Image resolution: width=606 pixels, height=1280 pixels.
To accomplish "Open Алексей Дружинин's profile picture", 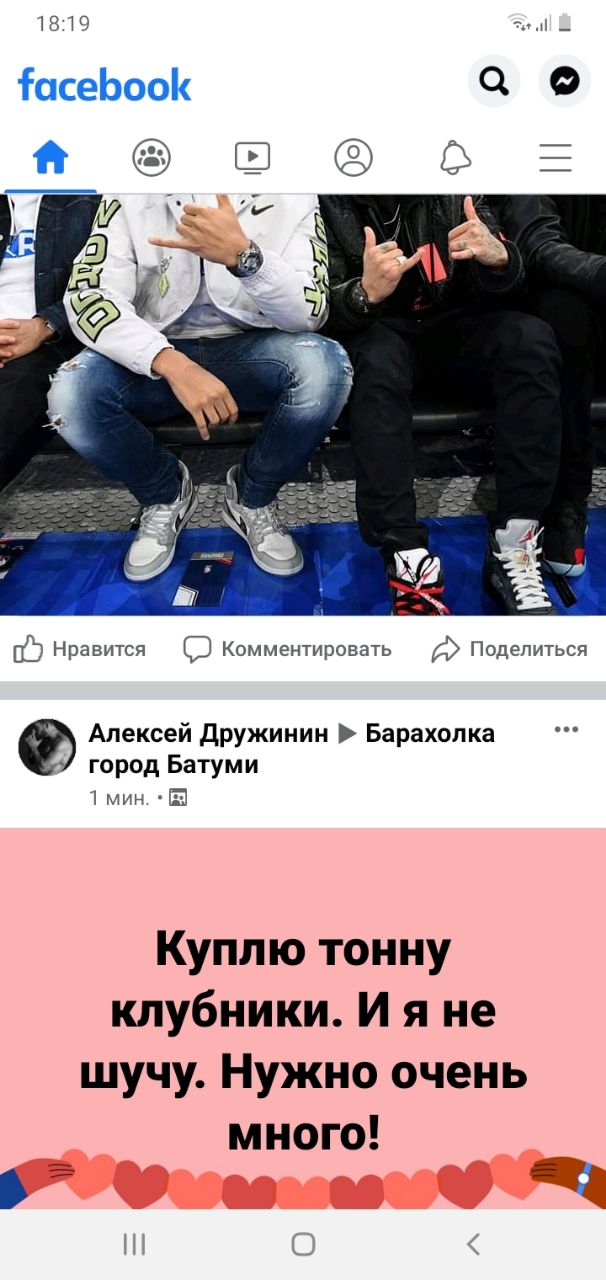I will 47,747.
